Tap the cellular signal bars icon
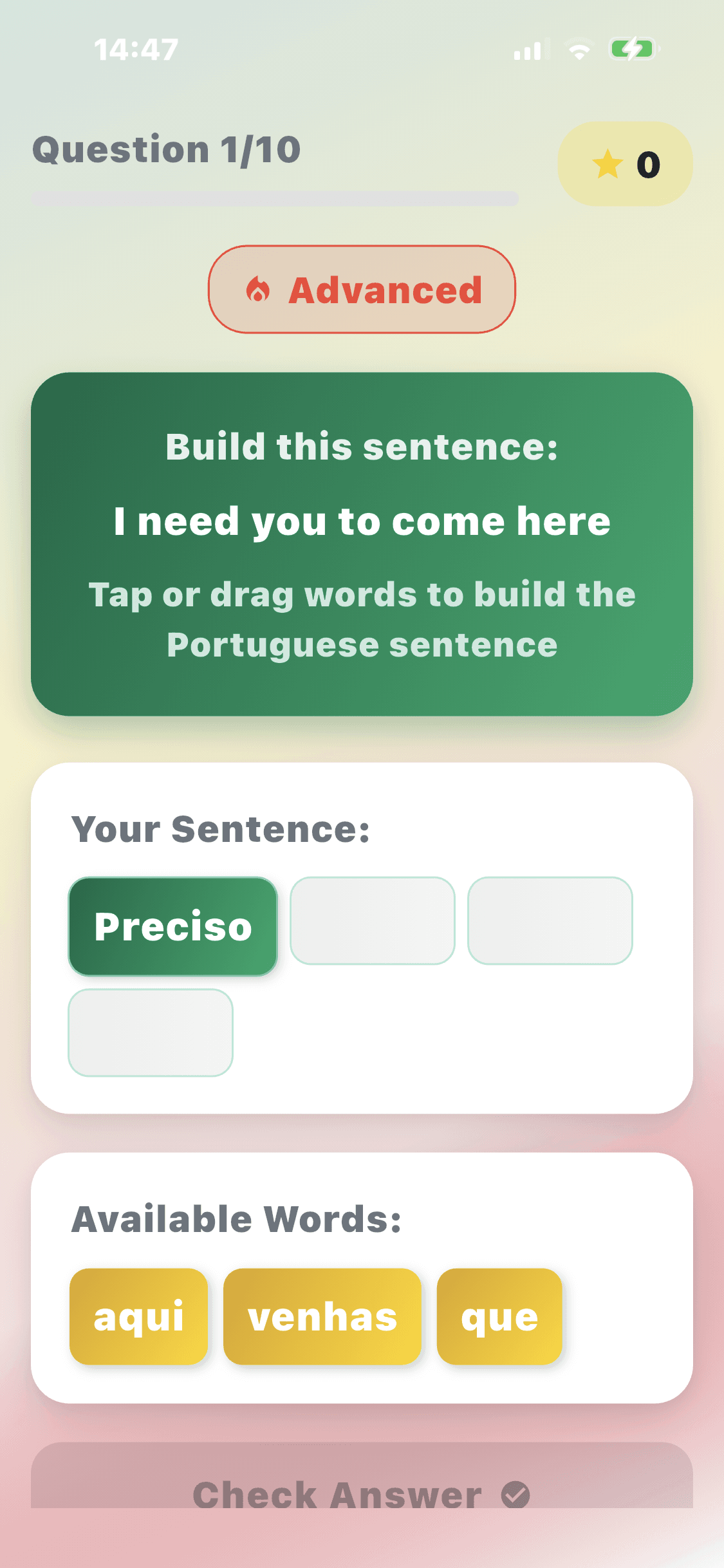This screenshot has width=724, height=1568. 532,50
